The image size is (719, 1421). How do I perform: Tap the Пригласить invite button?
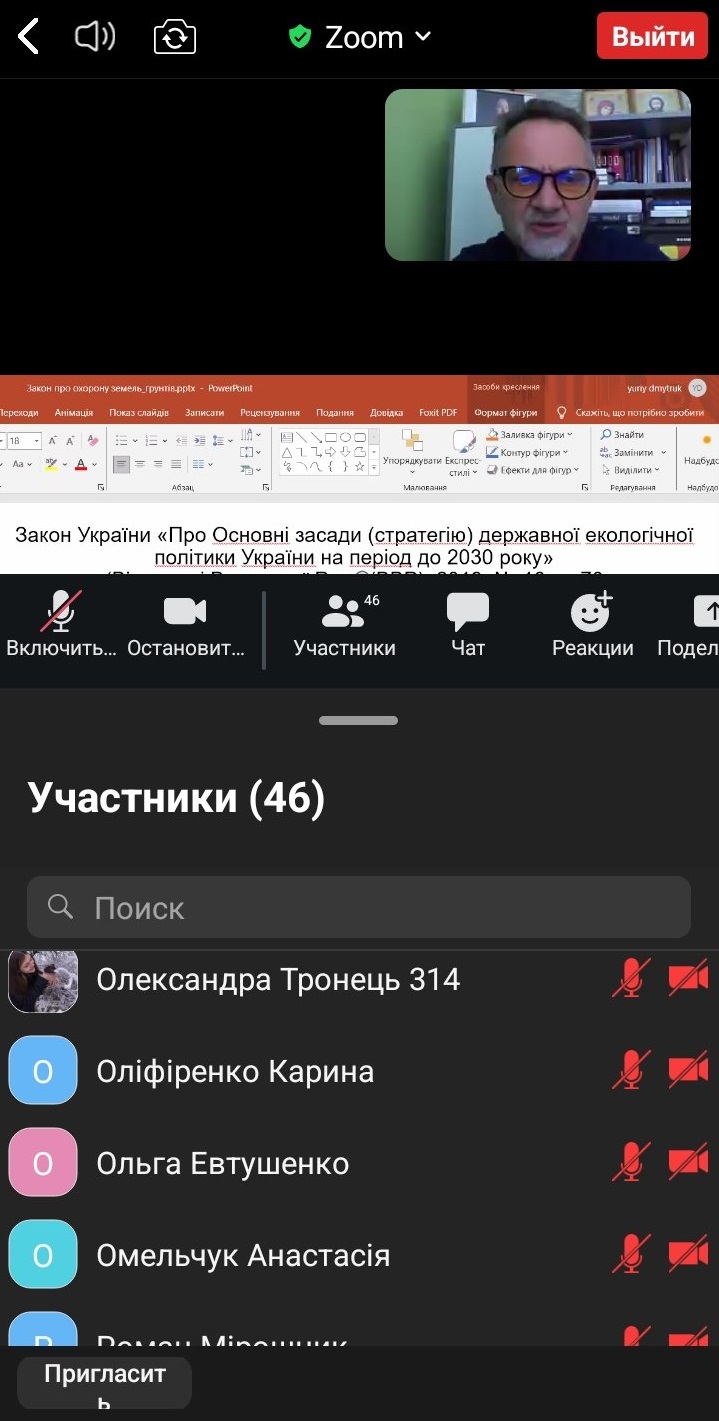click(105, 1383)
